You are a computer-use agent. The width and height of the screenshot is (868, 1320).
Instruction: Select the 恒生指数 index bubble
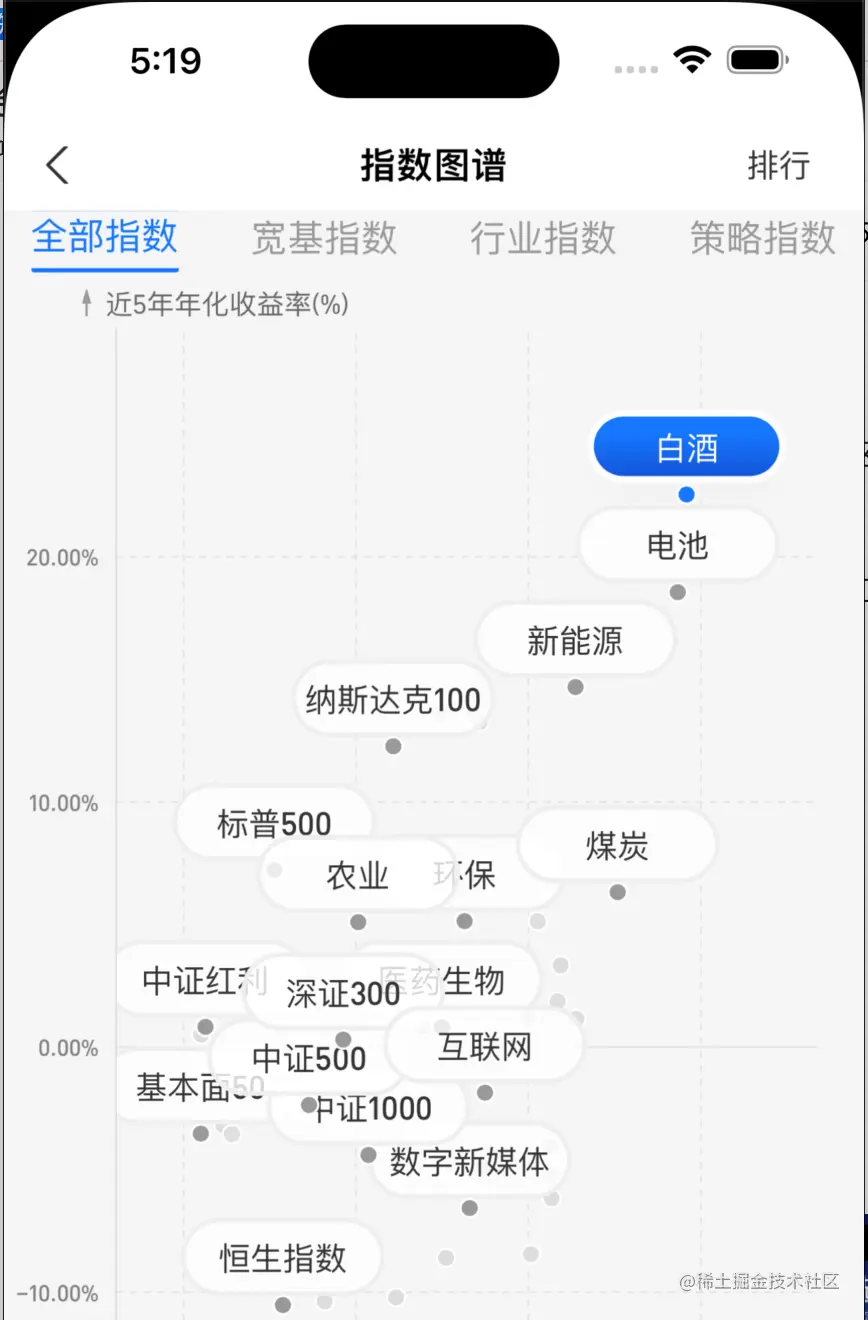pyautogui.click(x=283, y=1257)
